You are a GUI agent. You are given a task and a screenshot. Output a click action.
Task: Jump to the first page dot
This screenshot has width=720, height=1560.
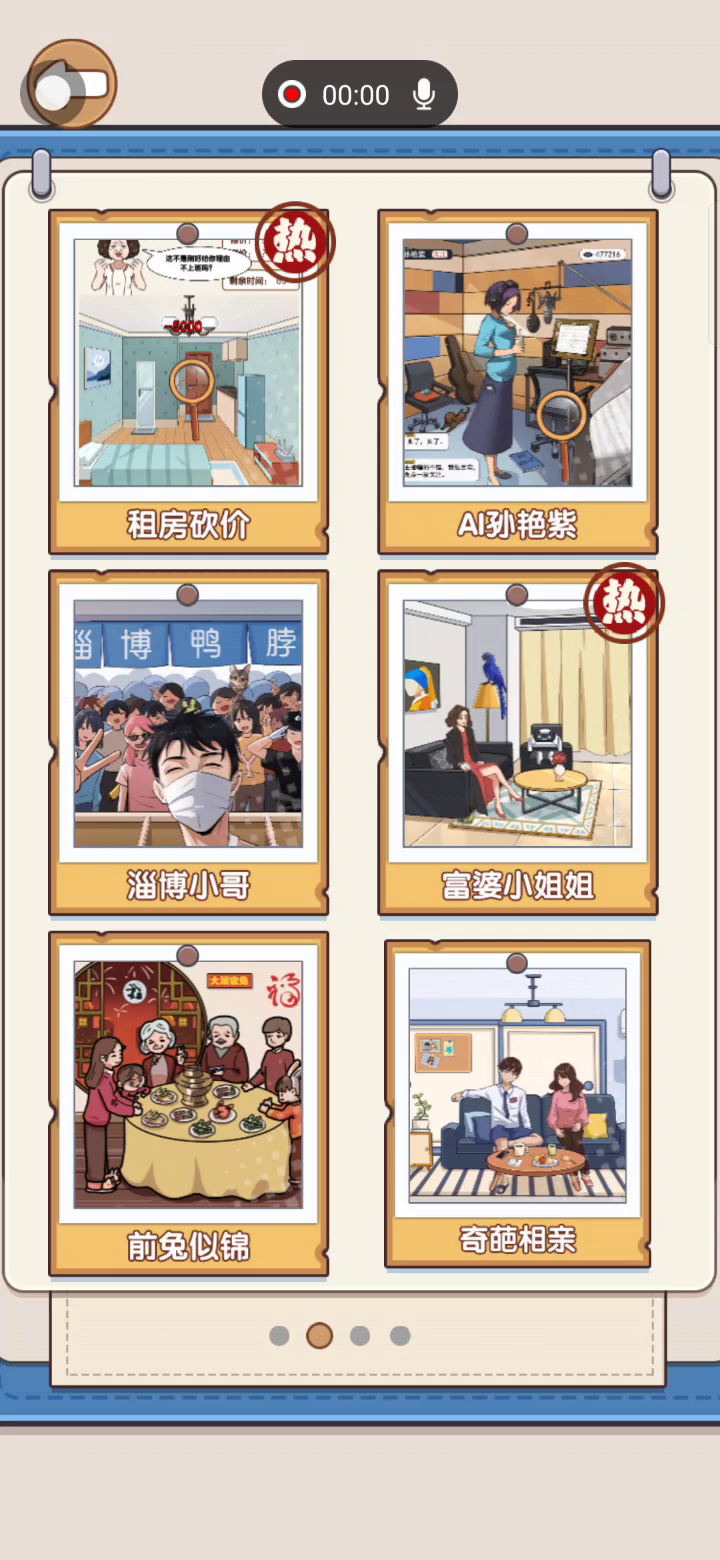[x=279, y=1336]
